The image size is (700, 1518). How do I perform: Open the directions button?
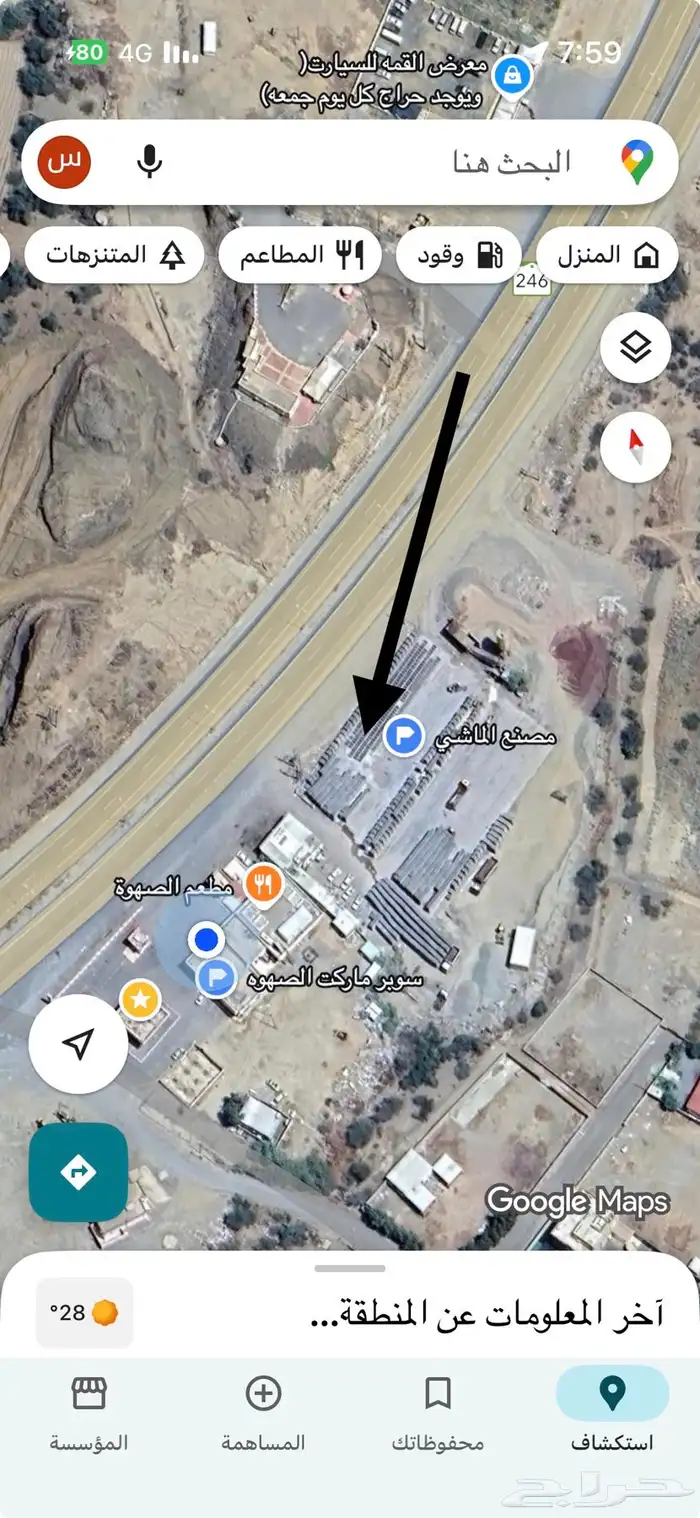[78, 1172]
